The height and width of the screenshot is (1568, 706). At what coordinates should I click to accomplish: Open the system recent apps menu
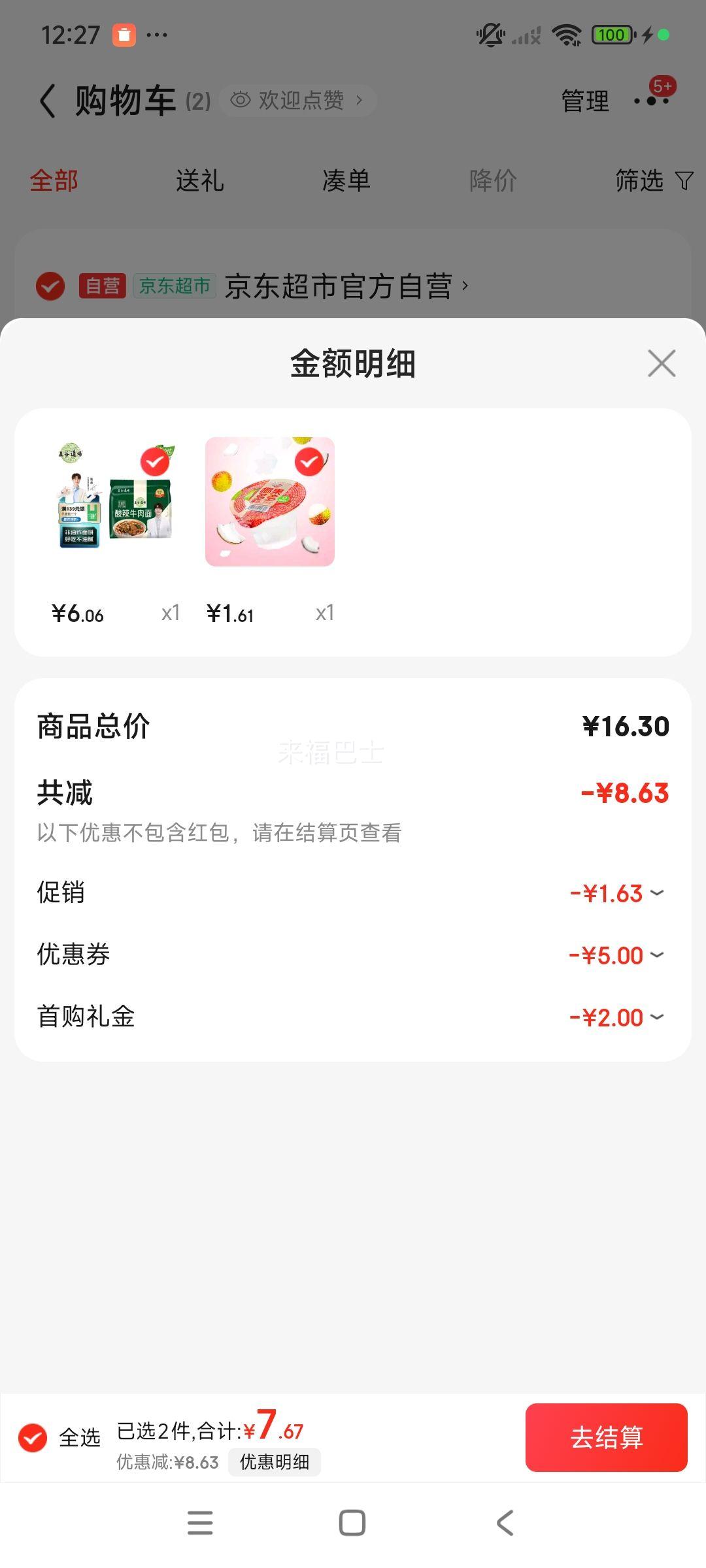200,1523
